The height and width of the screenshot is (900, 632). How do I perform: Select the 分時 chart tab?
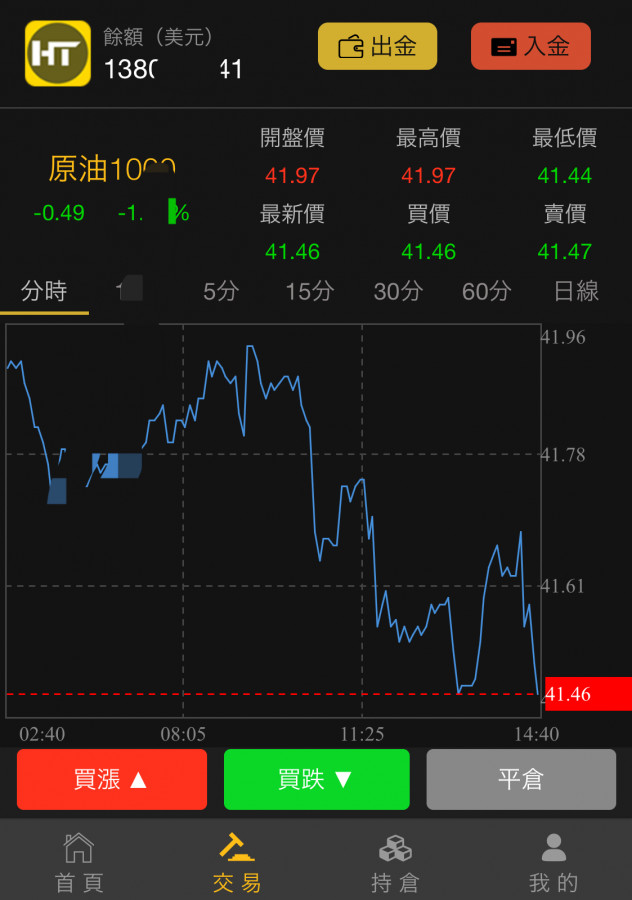44,291
